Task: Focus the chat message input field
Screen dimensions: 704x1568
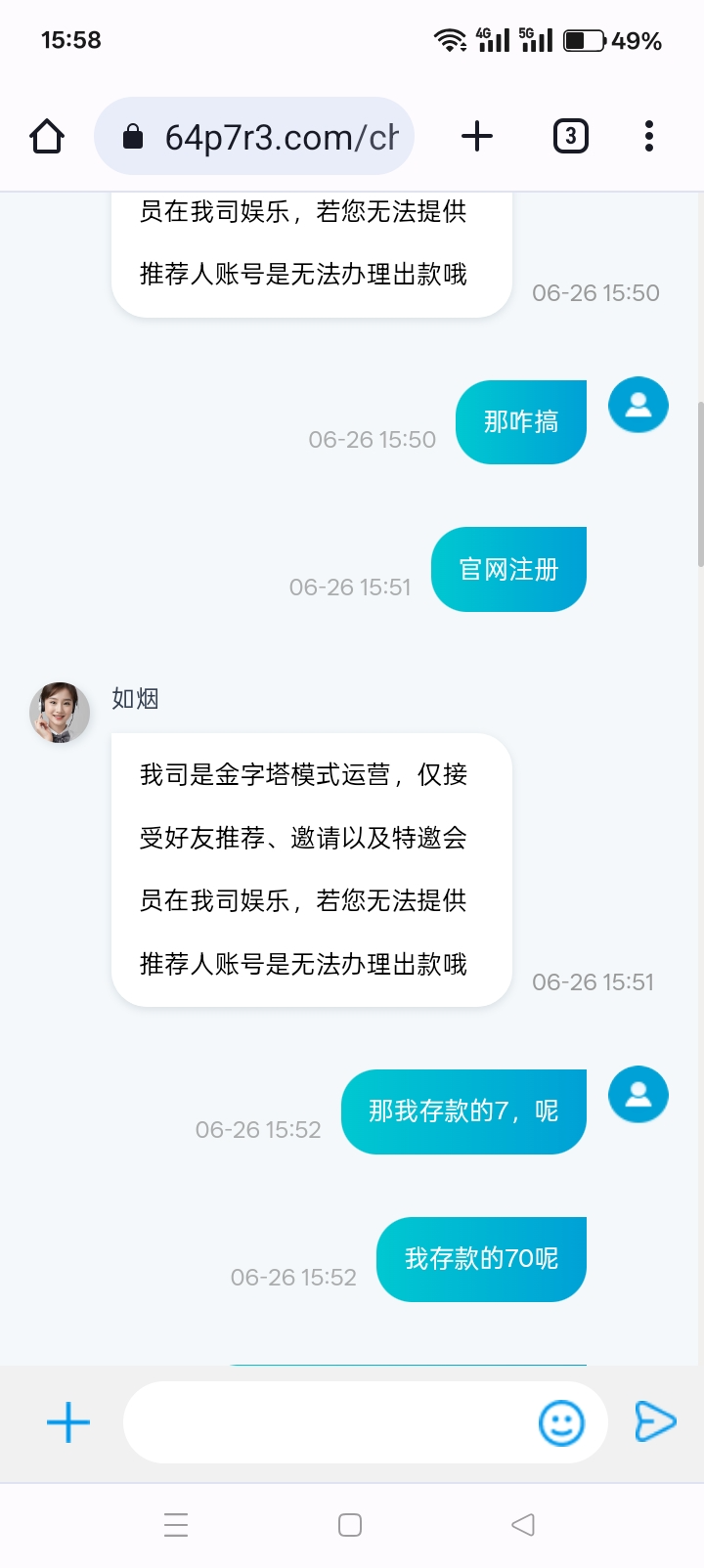Action: (x=328, y=1422)
